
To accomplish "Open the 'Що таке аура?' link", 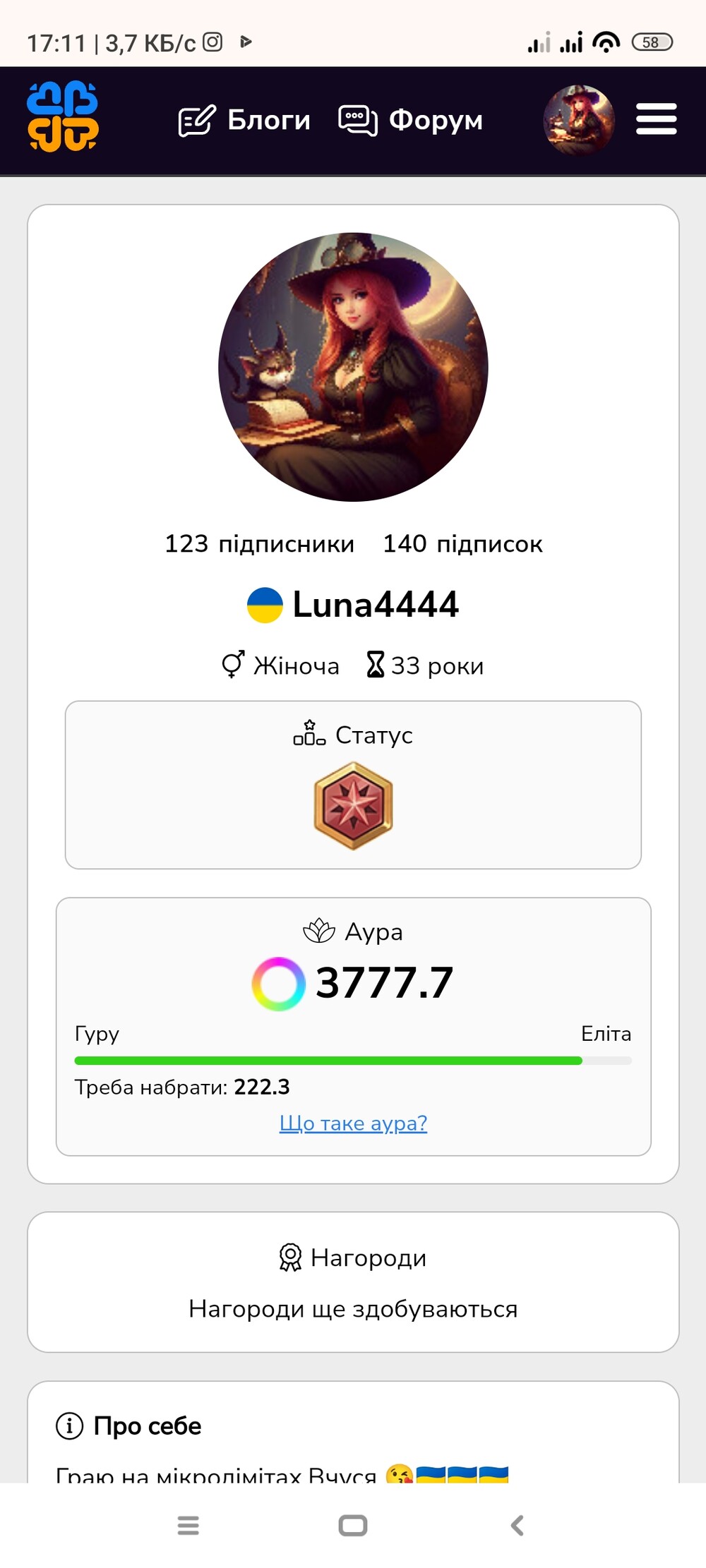I will click(x=353, y=1123).
